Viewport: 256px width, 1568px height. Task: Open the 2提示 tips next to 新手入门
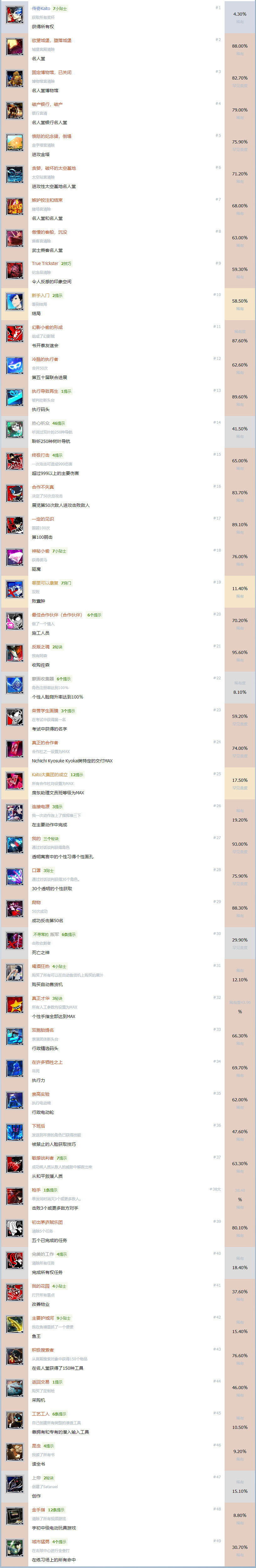[x=57, y=295]
